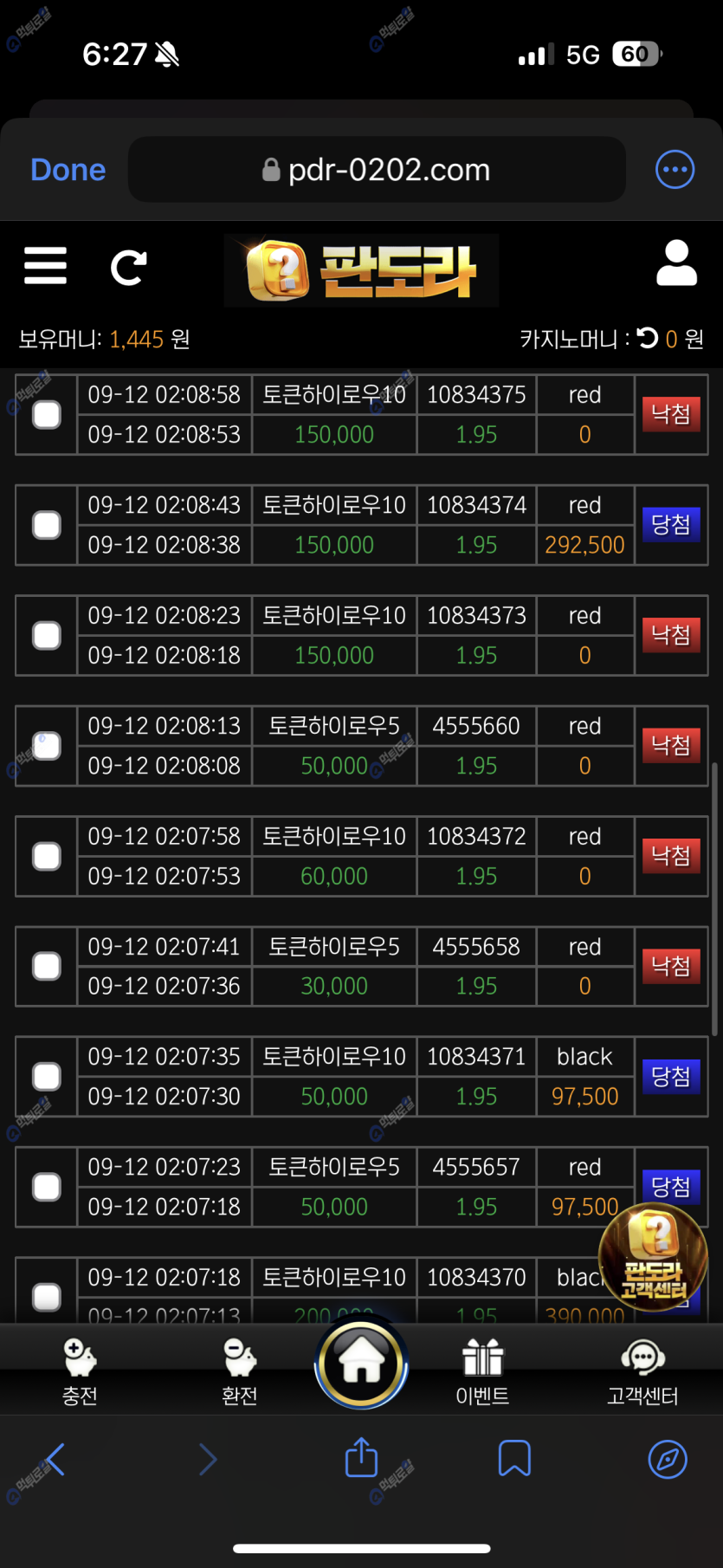Check the box for bet 4555658
The width and height of the screenshot is (723, 1568).
point(47,967)
